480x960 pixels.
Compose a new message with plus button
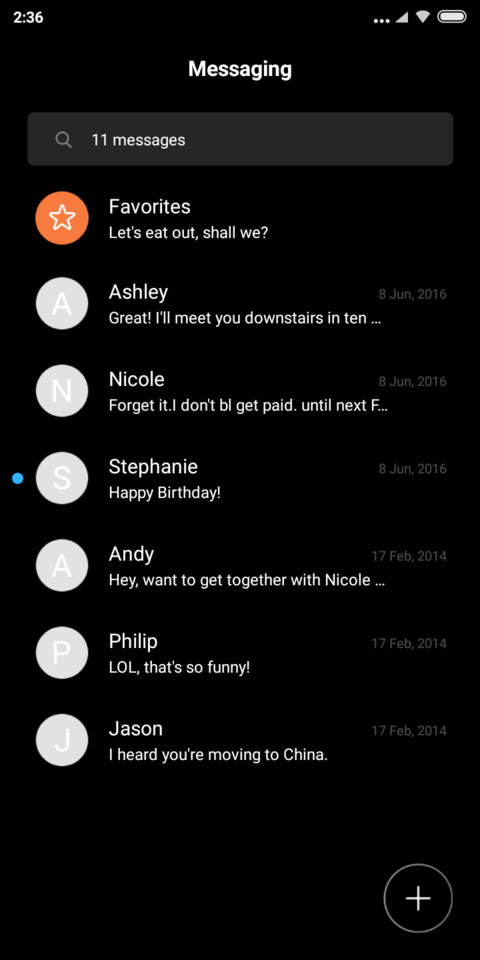(x=418, y=898)
